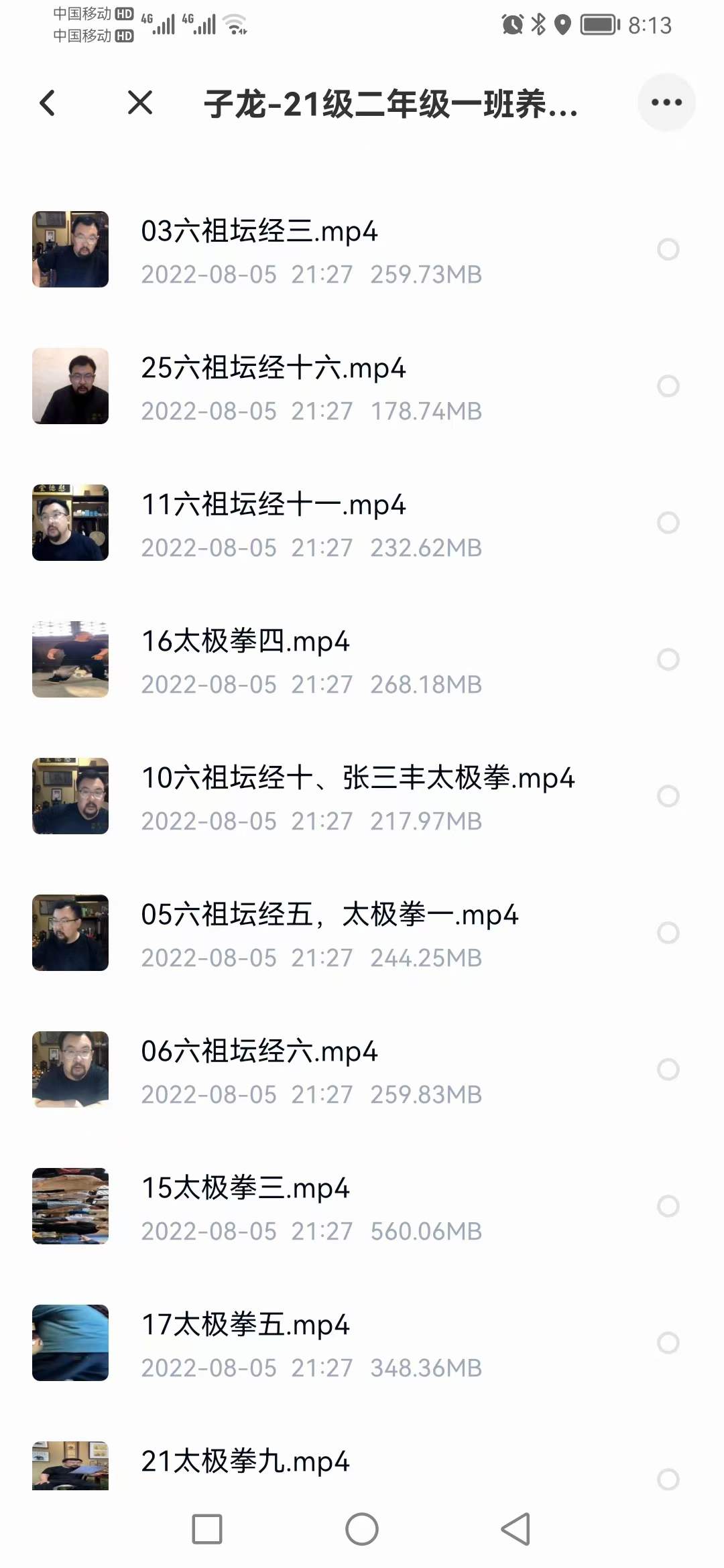
Task: Select the checkbox for 03六祖坛经三.mp4
Action: 666,249
